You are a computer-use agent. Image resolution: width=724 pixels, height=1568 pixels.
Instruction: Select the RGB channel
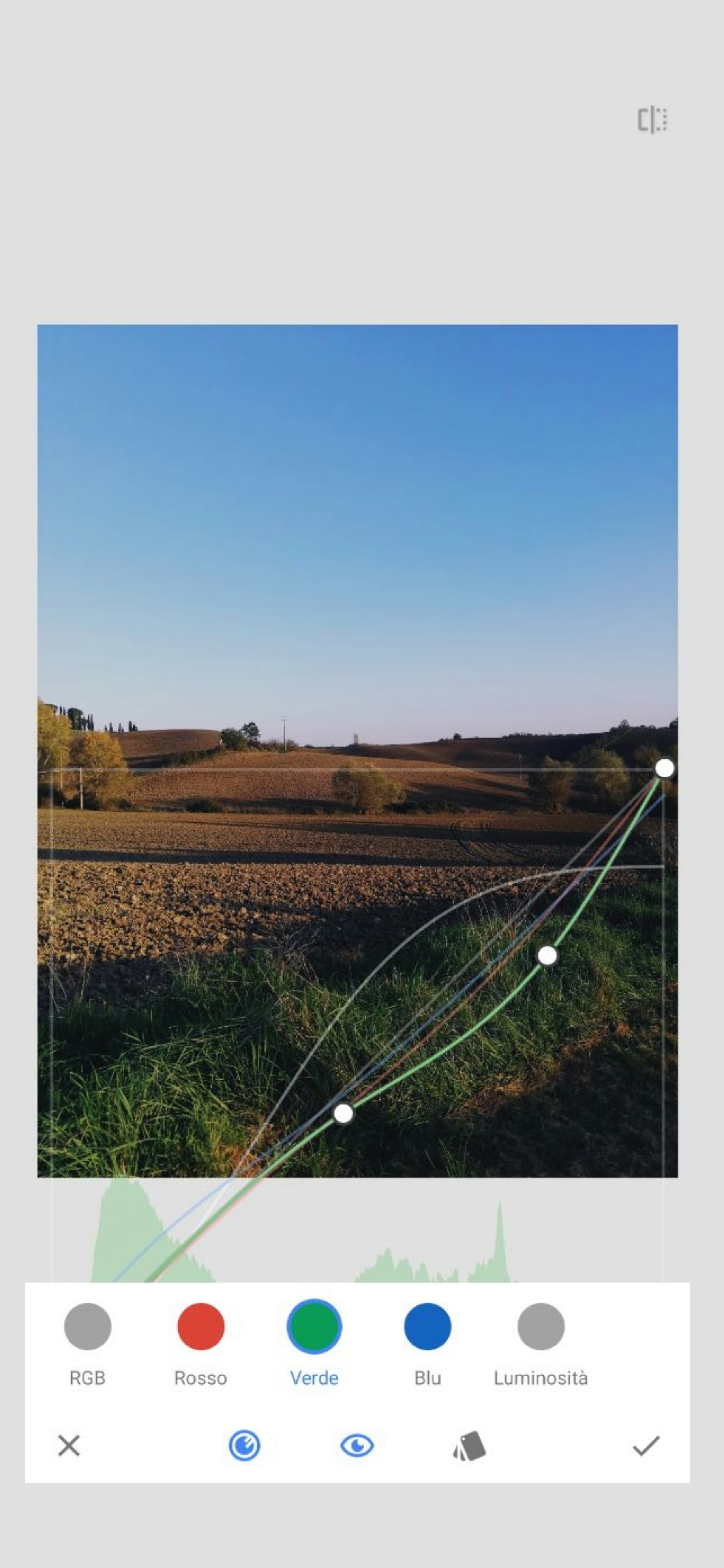[88, 1327]
